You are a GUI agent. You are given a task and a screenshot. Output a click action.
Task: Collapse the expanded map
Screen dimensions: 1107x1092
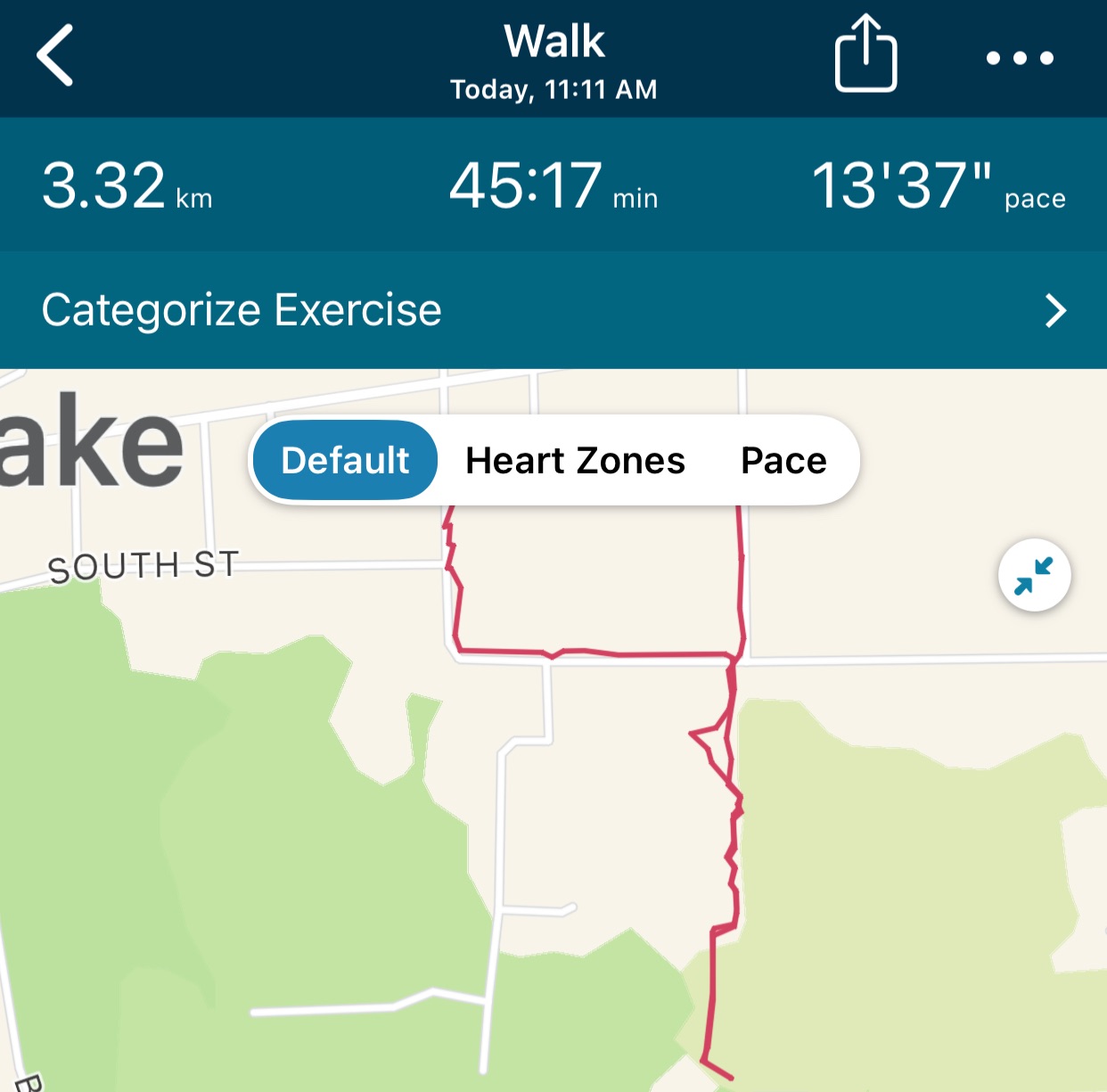point(1034,576)
